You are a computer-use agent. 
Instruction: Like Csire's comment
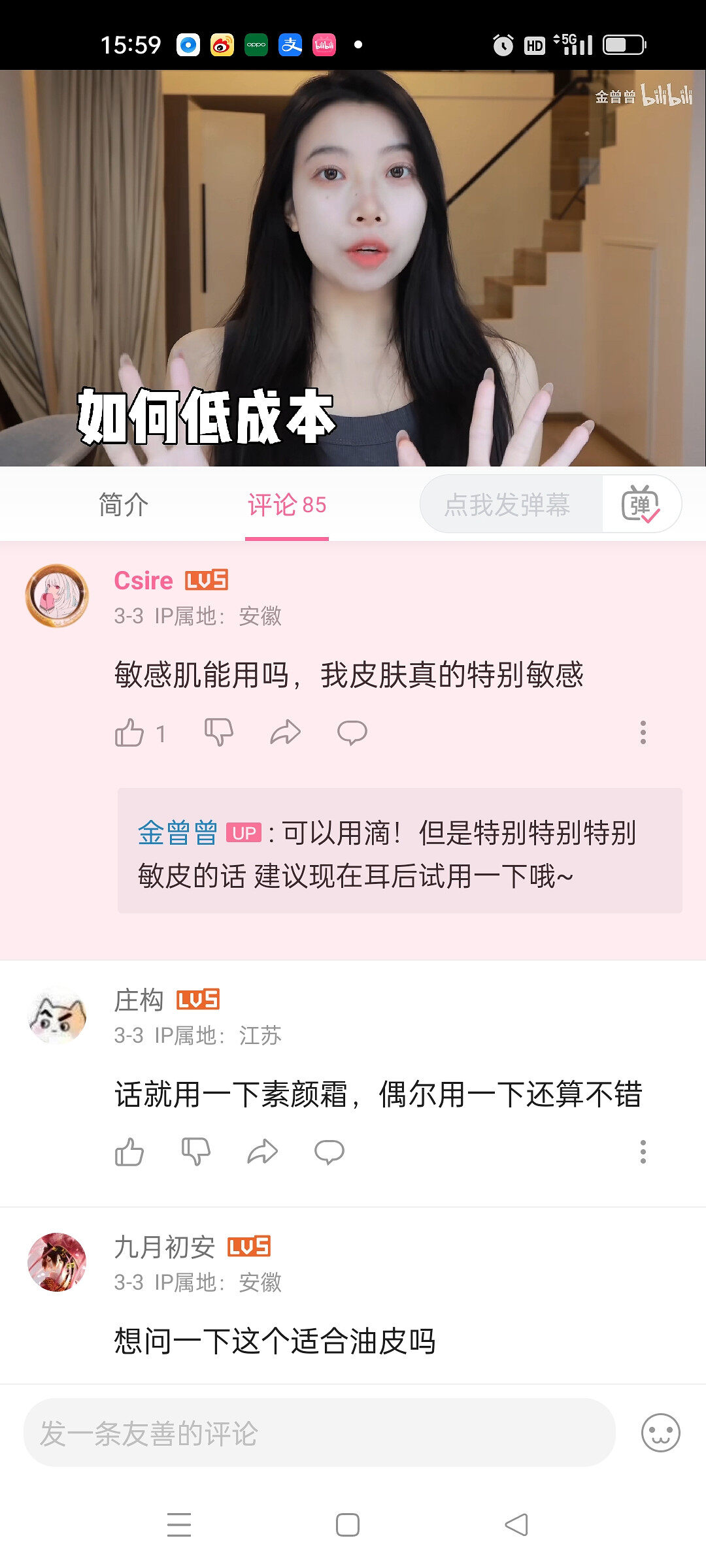click(x=129, y=733)
